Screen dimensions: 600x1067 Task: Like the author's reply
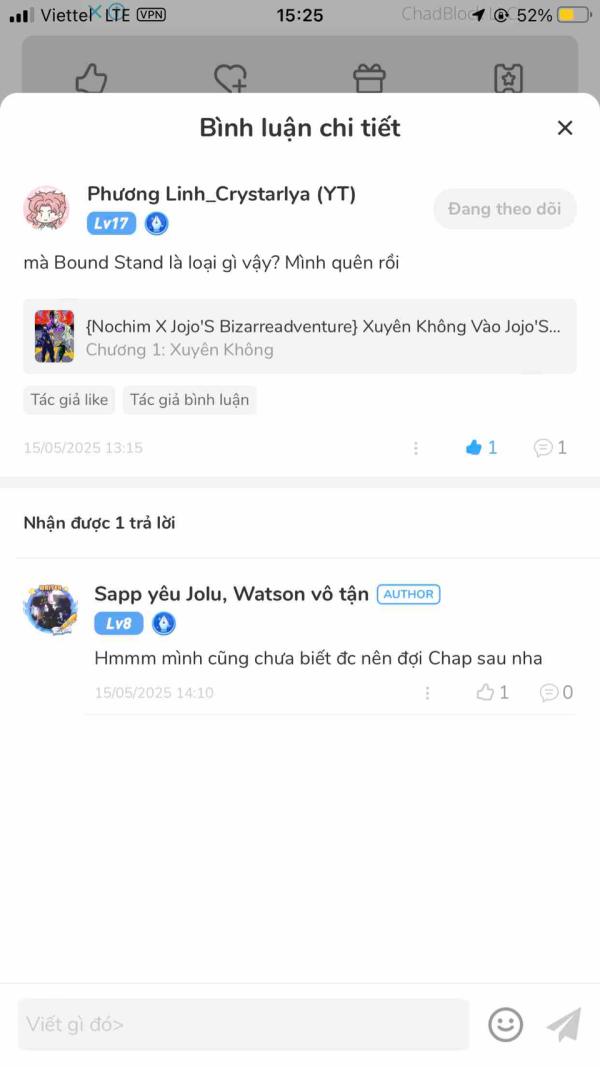coord(492,692)
